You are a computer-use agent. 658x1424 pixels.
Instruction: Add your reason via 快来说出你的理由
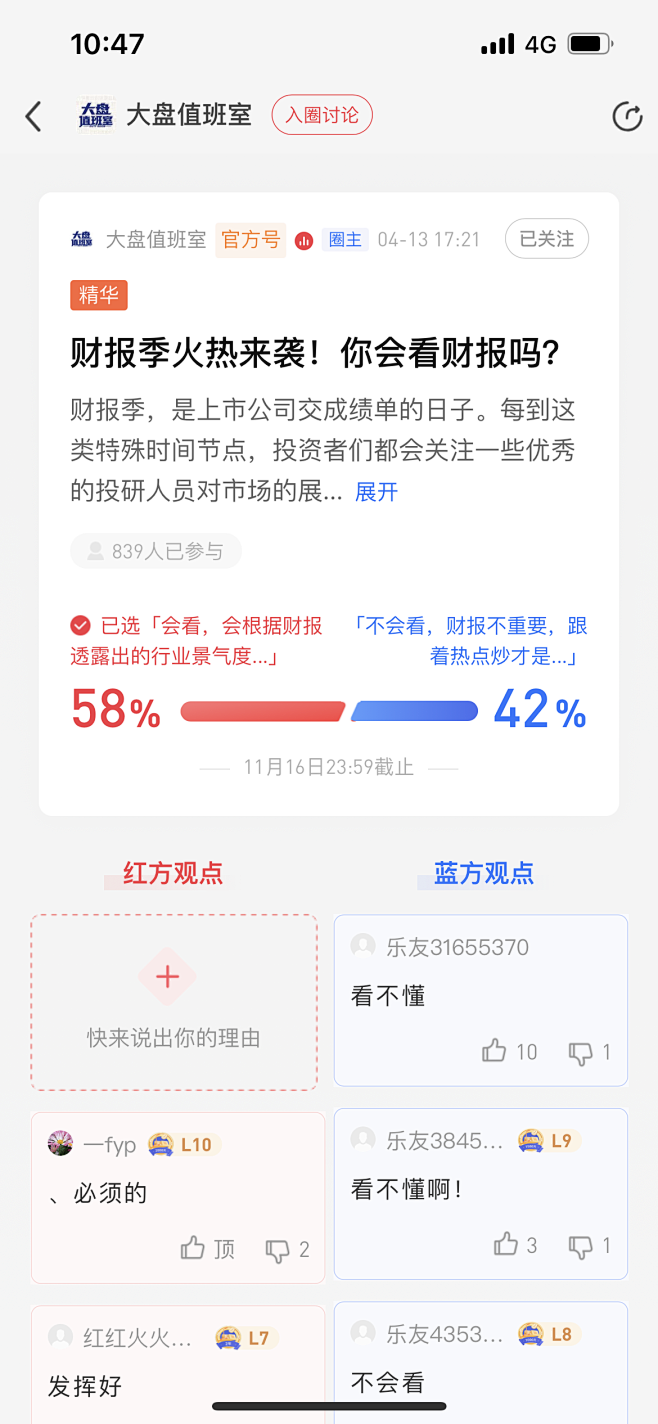click(x=174, y=1002)
